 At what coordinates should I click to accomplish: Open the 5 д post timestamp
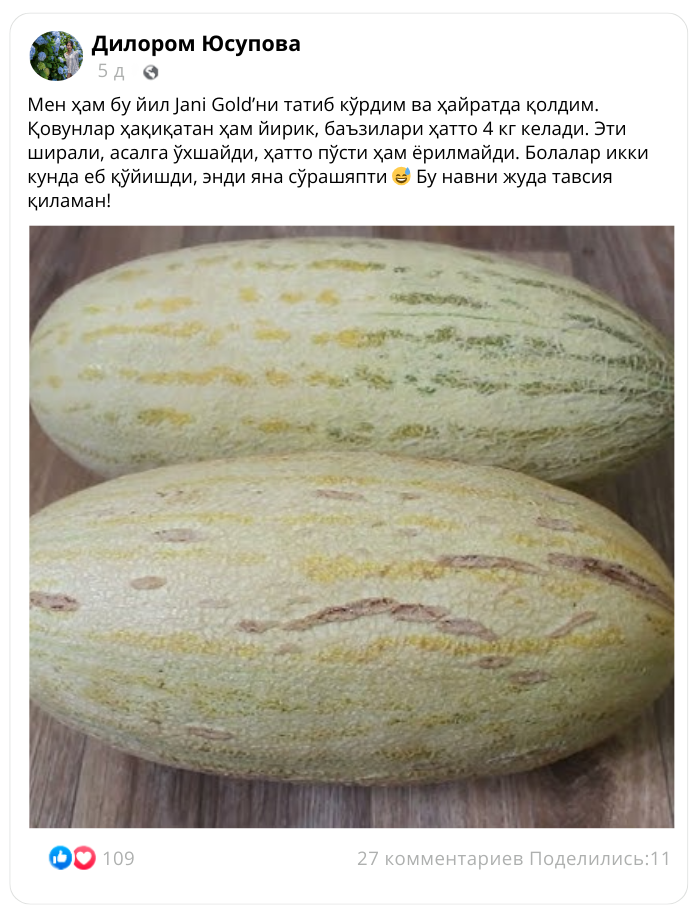(x=111, y=72)
